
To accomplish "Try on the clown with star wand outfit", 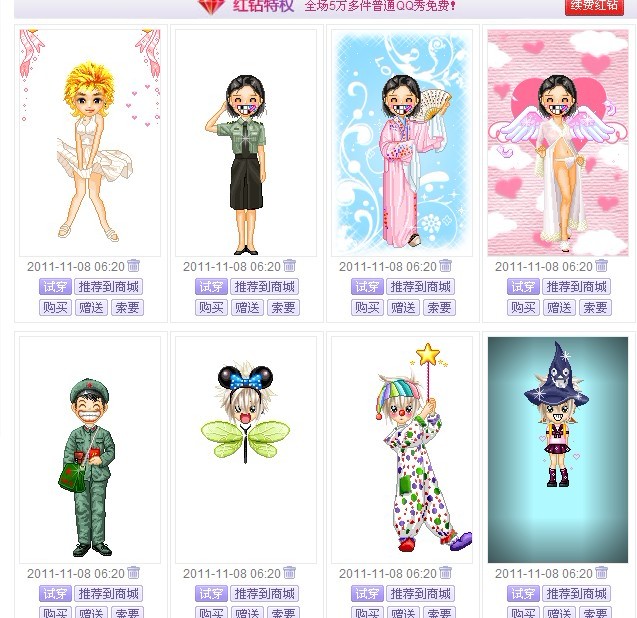I will click(367, 594).
